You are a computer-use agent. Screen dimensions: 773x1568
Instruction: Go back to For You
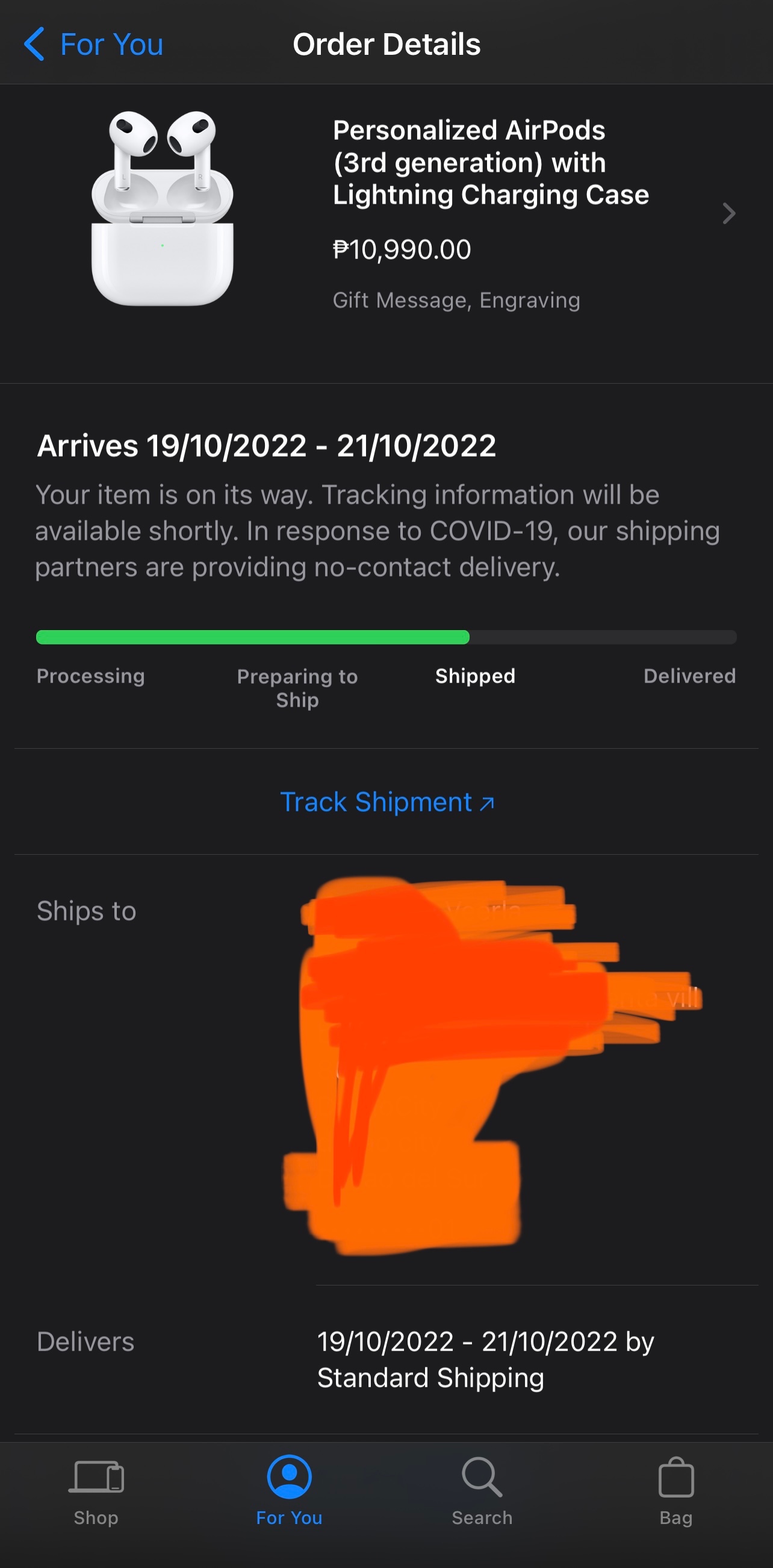pos(93,45)
